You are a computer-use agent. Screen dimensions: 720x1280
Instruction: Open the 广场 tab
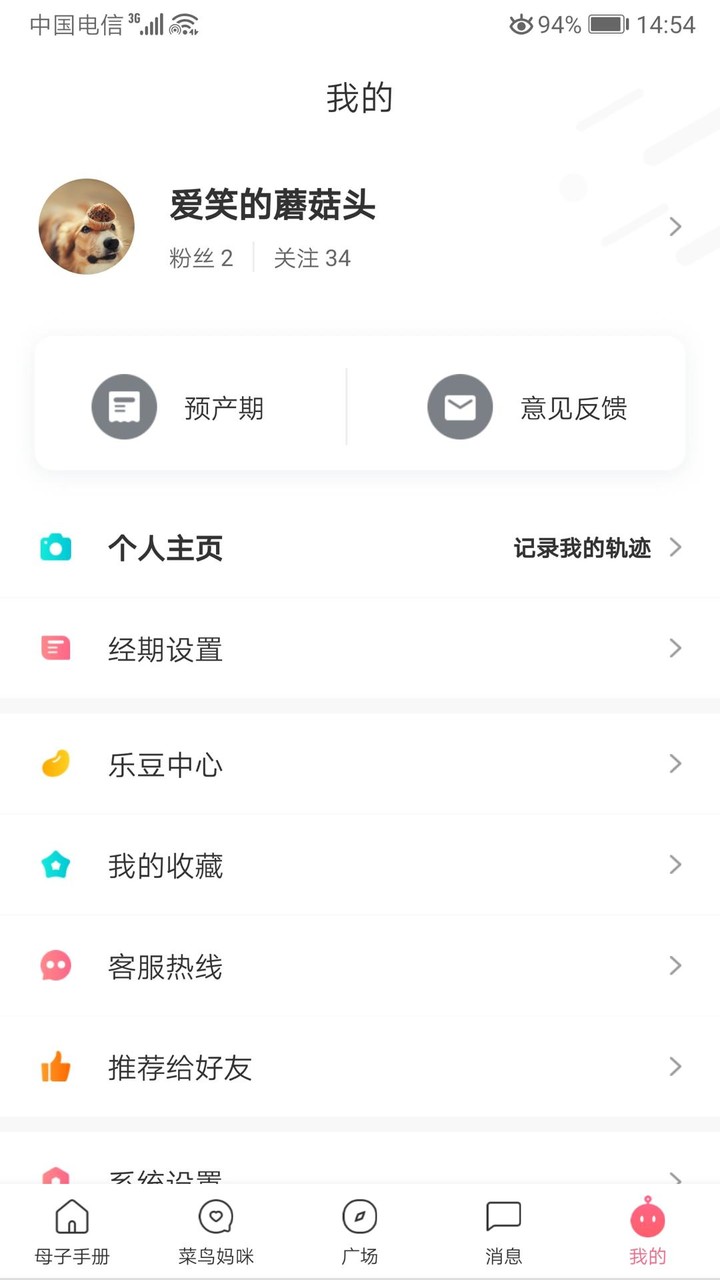[x=360, y=1230]
